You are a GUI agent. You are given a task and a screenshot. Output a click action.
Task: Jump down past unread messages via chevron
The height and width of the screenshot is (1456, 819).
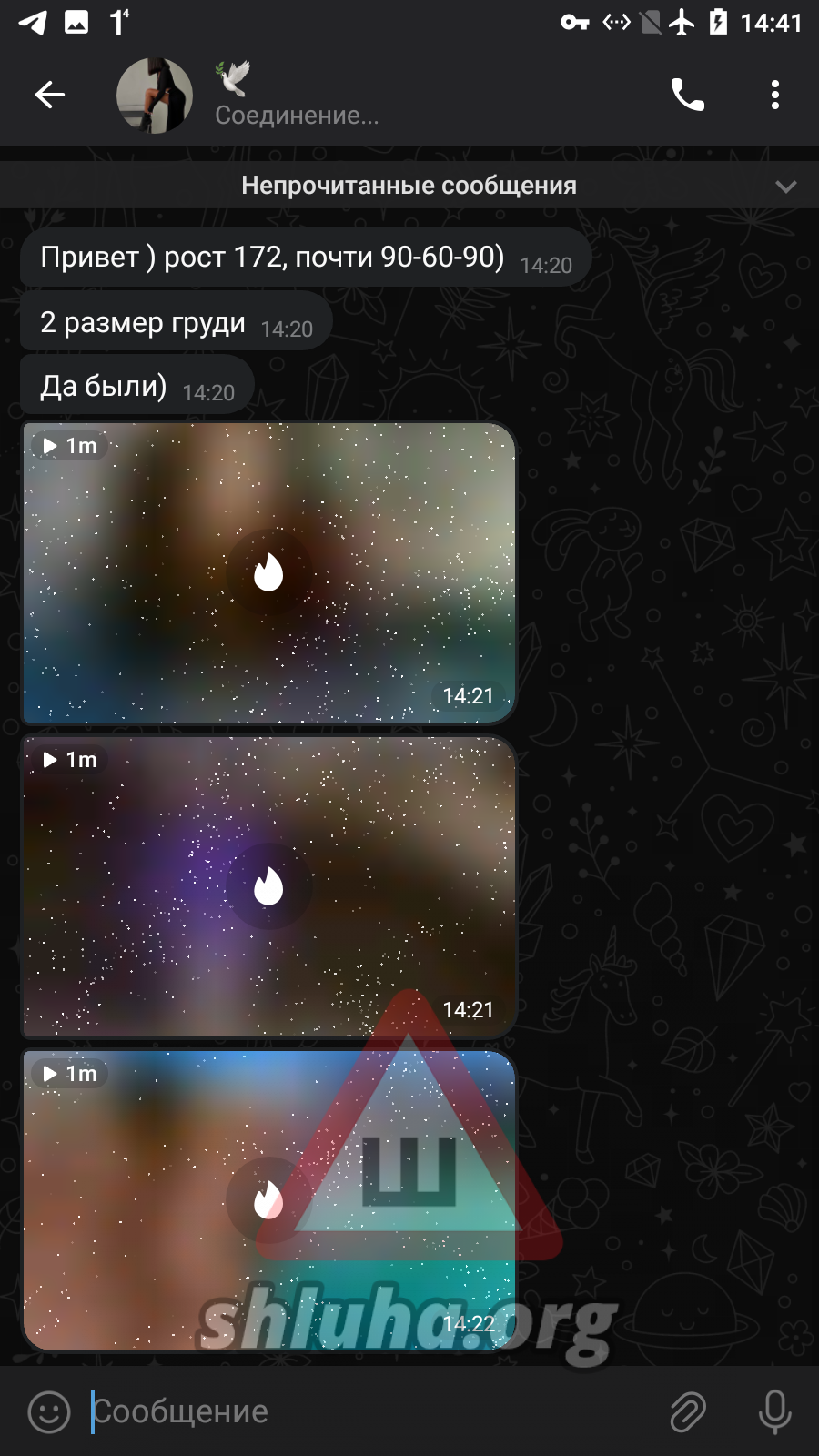(785, 187)
